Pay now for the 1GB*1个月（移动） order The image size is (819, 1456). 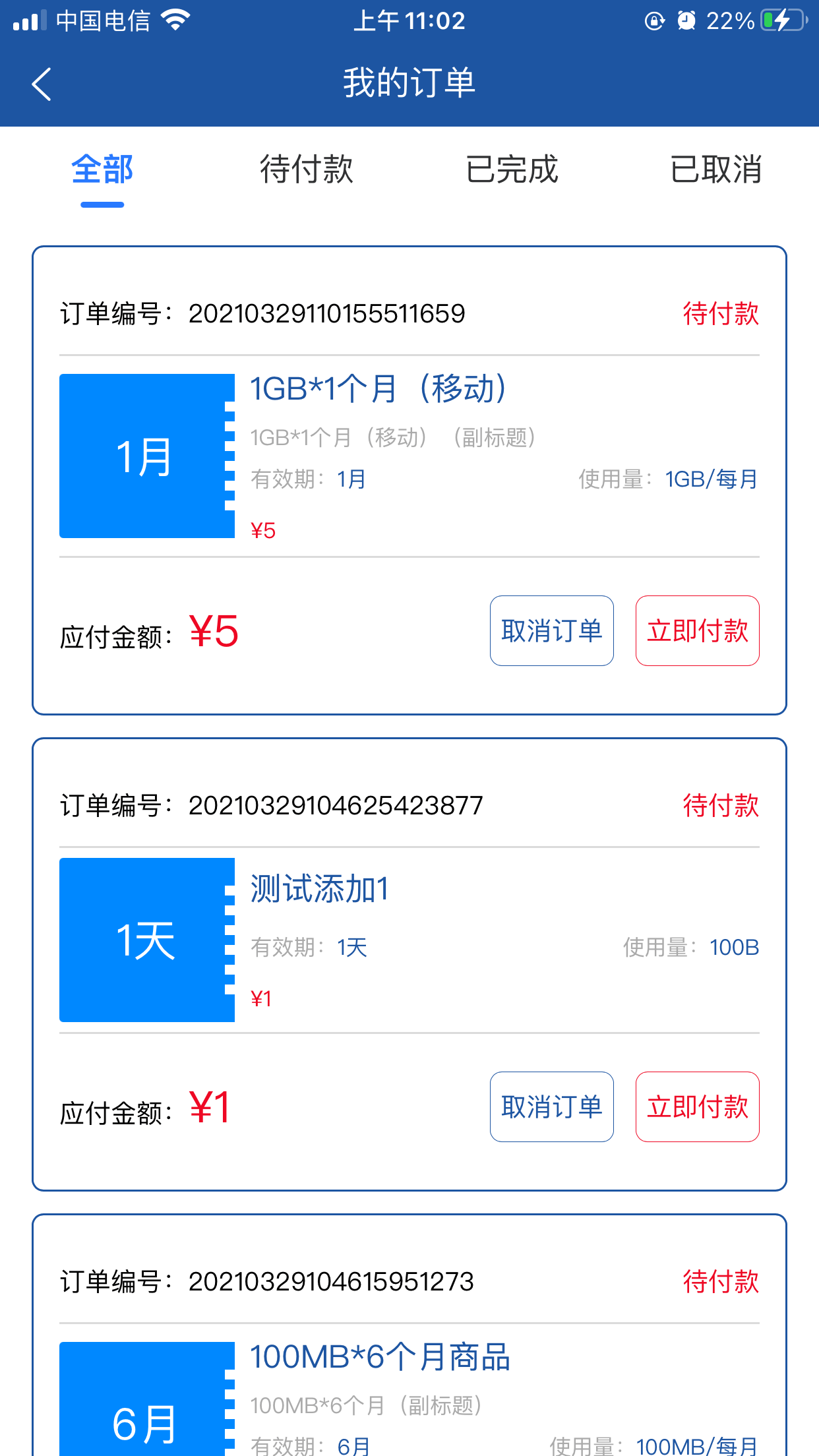coord(697,631)
